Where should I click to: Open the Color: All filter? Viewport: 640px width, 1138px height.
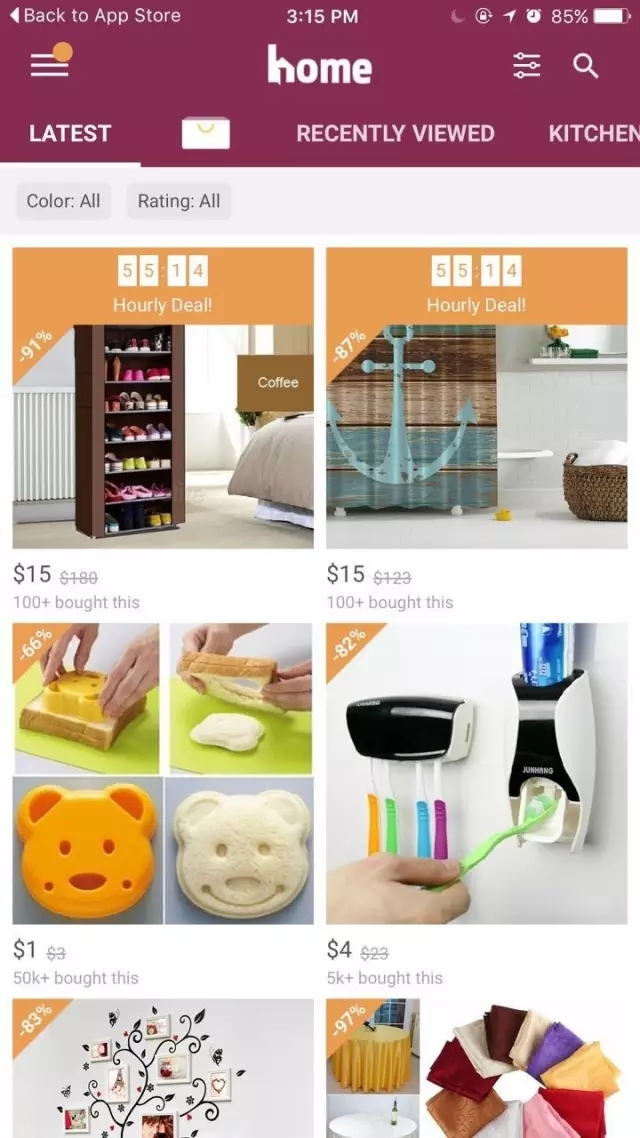[63, 201]
